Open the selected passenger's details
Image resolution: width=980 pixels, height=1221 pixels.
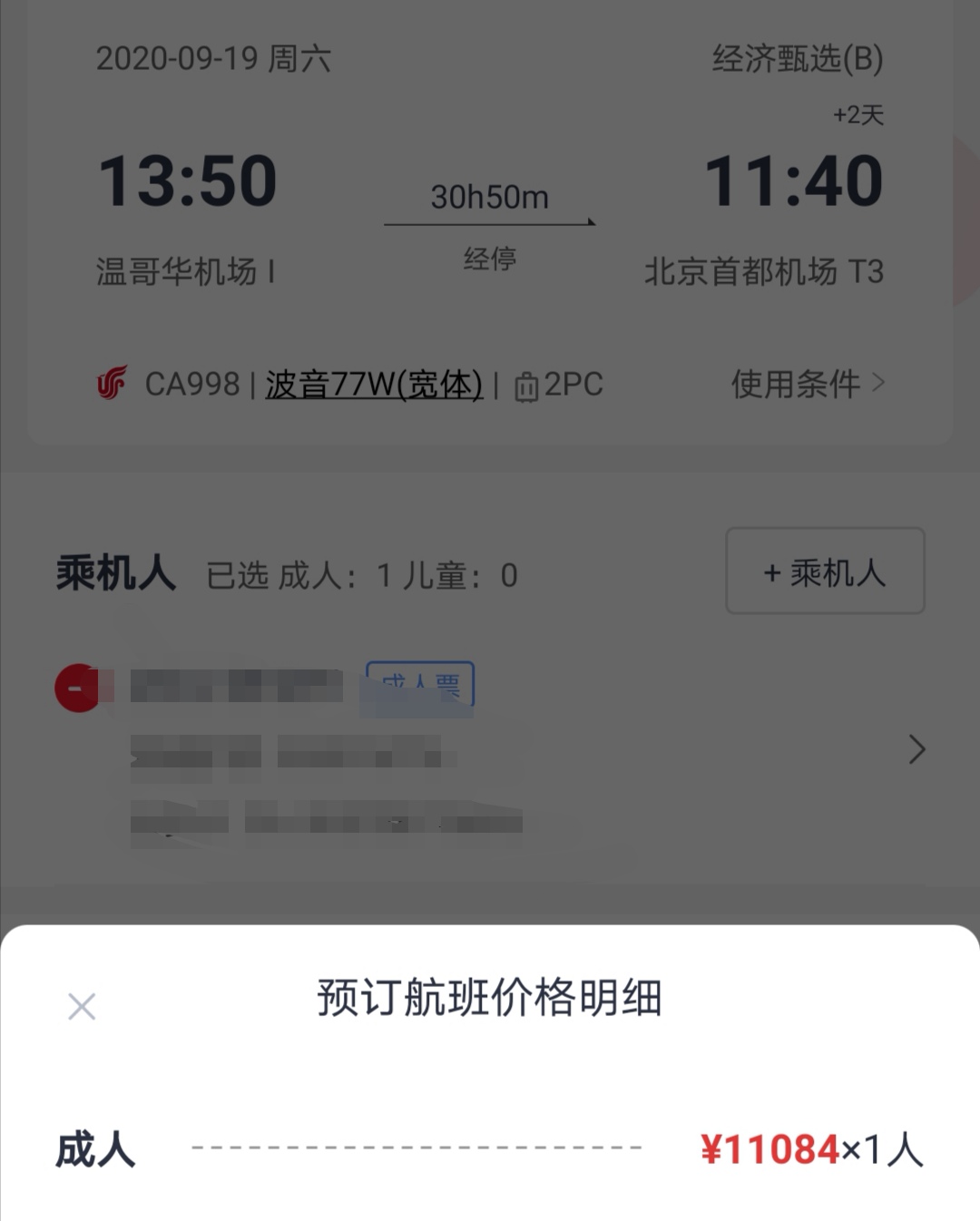click(916, 749)
